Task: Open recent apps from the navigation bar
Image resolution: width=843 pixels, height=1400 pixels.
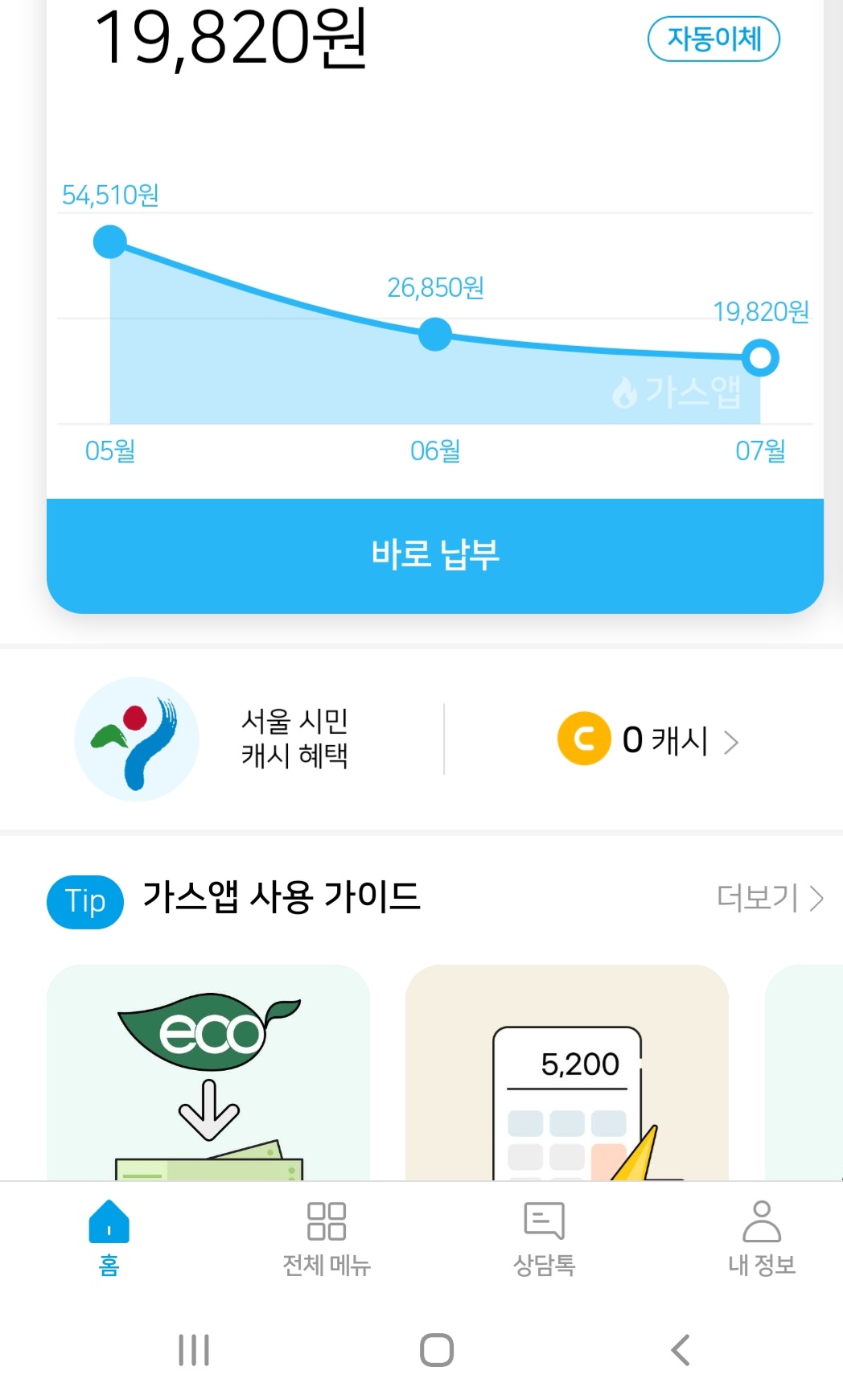Action: (x=194, y=1349)
